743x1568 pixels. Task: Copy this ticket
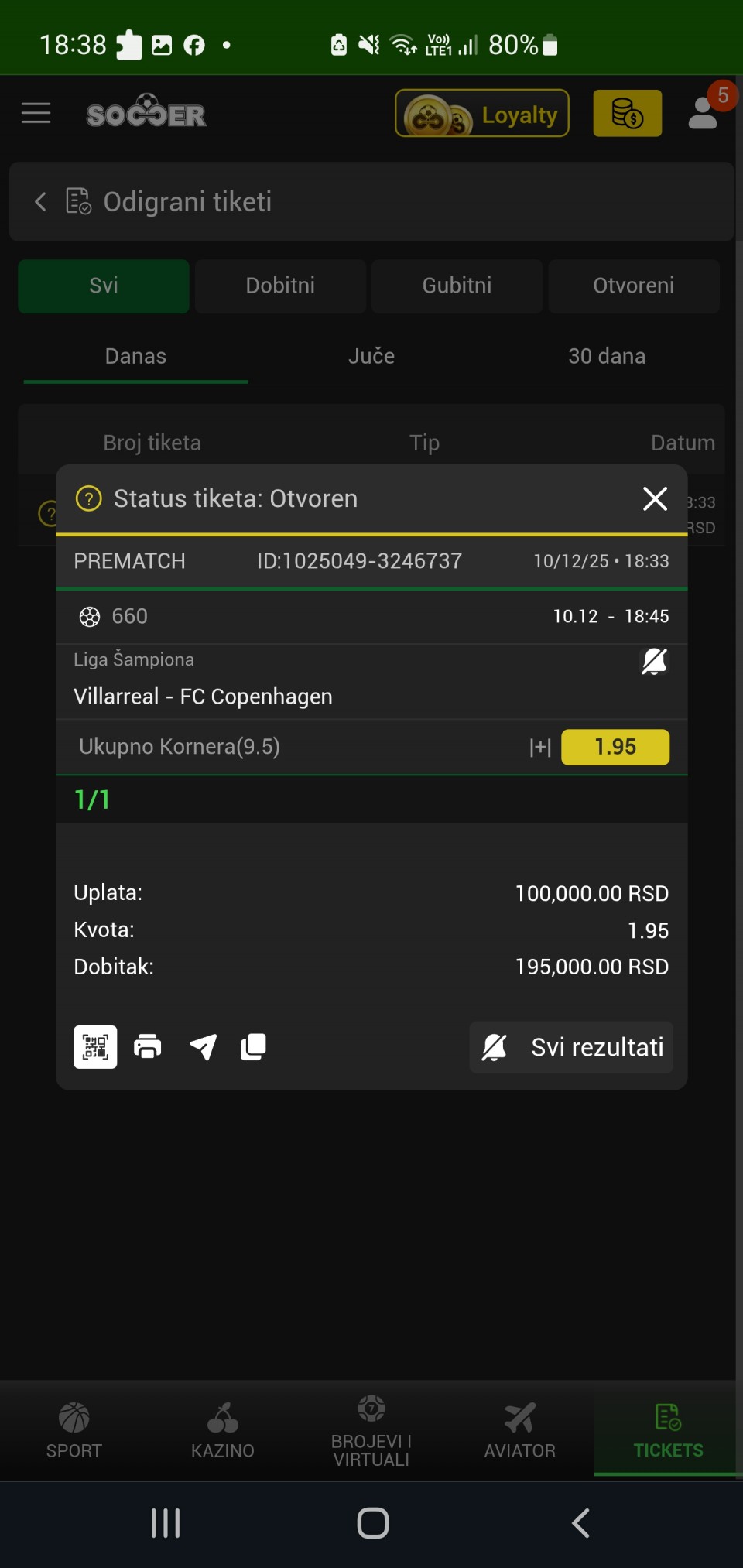(253, 1047)
